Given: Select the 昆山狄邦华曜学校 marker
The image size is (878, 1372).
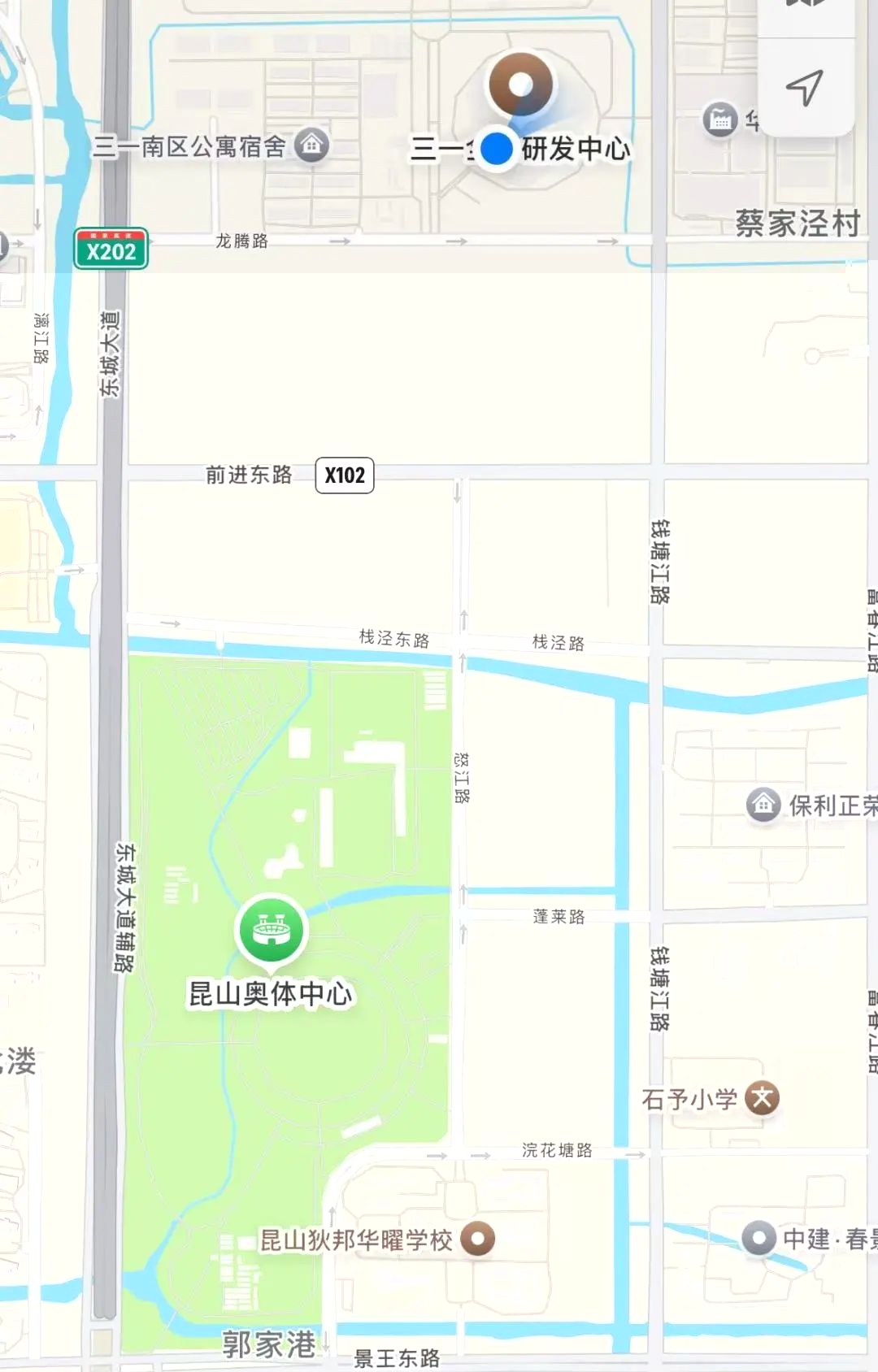Looking at the screenshot, I should (478, 1239).
